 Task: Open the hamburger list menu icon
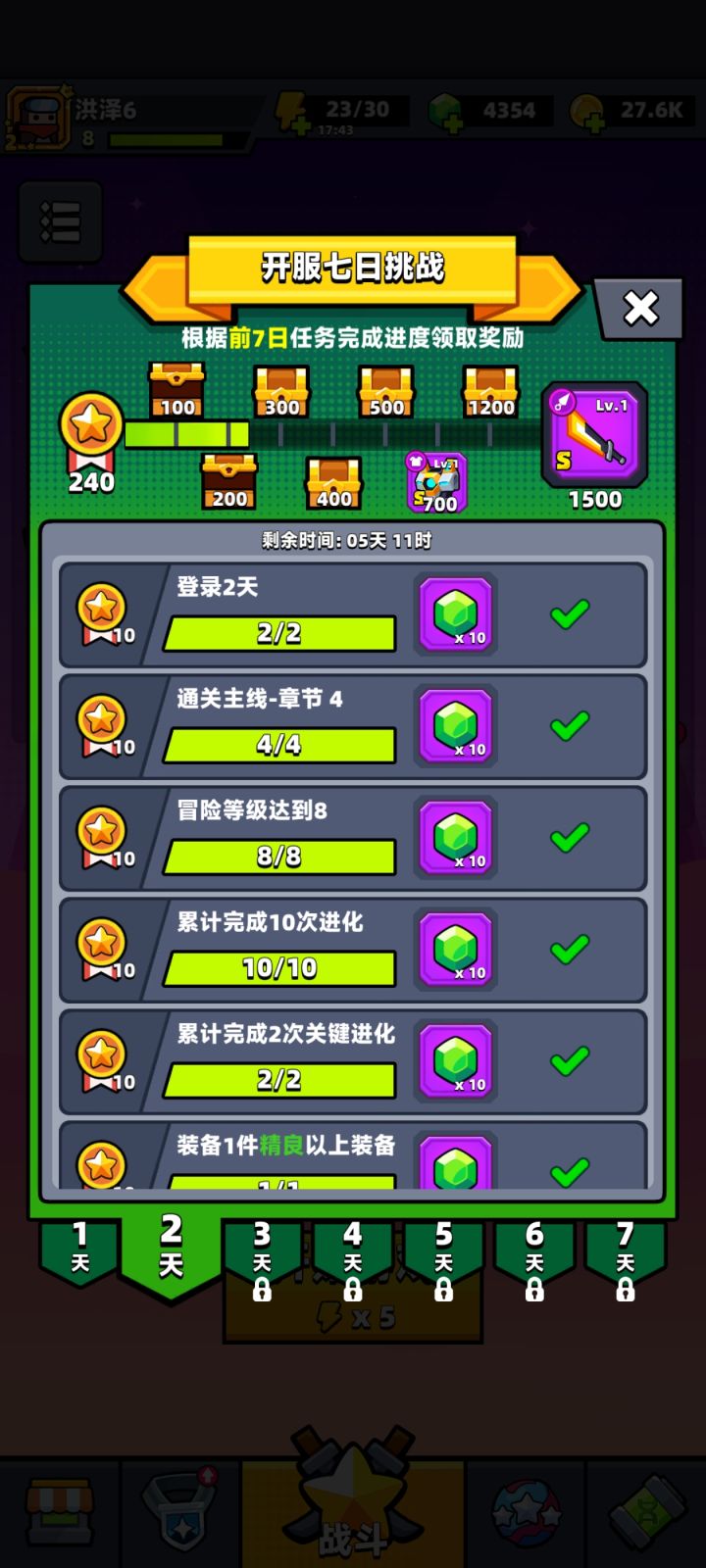60,220
